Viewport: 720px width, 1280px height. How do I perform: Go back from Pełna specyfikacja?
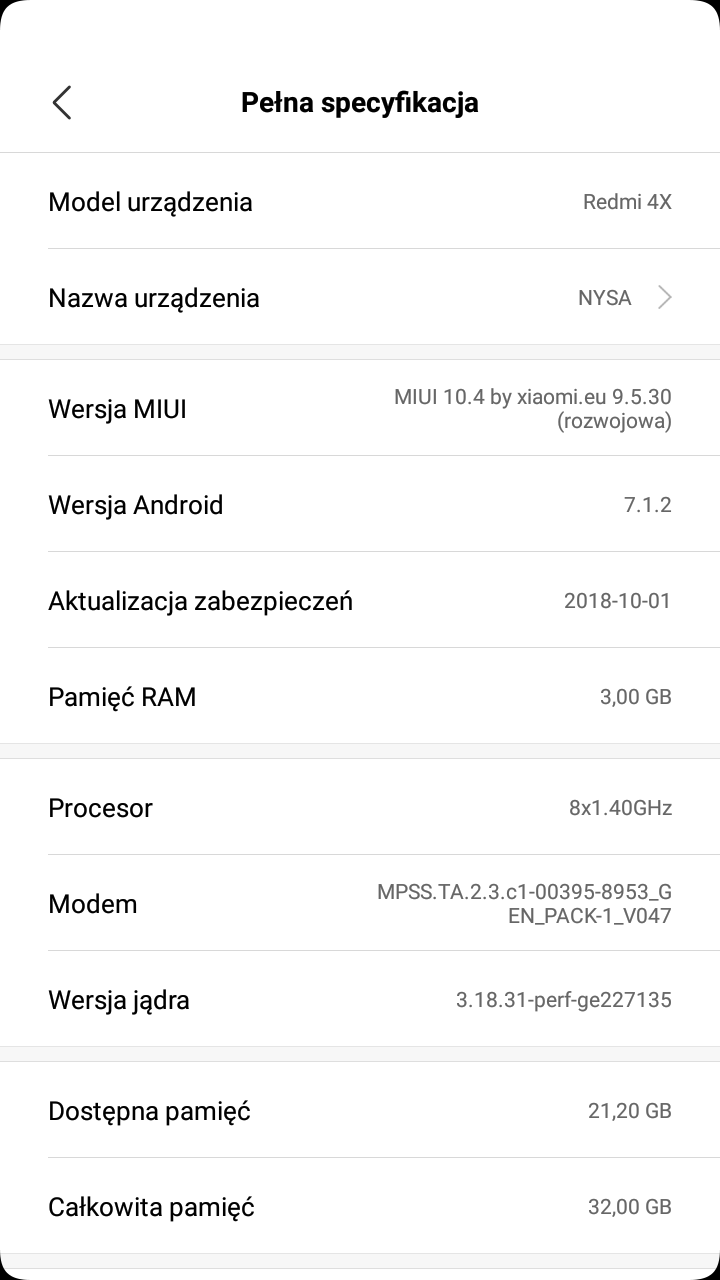pyautogui.click(x=62, y=102)
